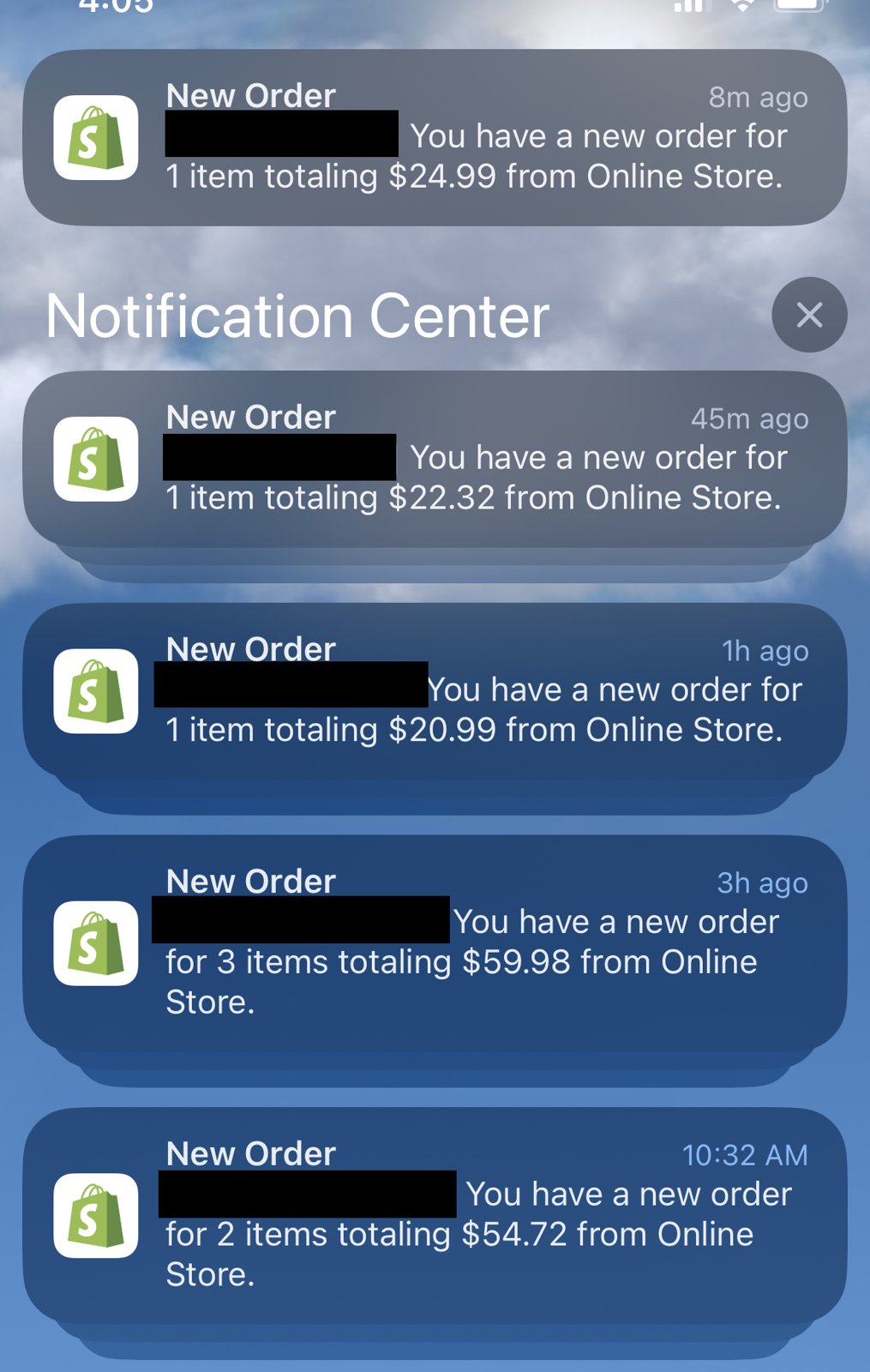Tap the Notification Center heading
Screen dimensions: 870x1372
tap(298, 316)
